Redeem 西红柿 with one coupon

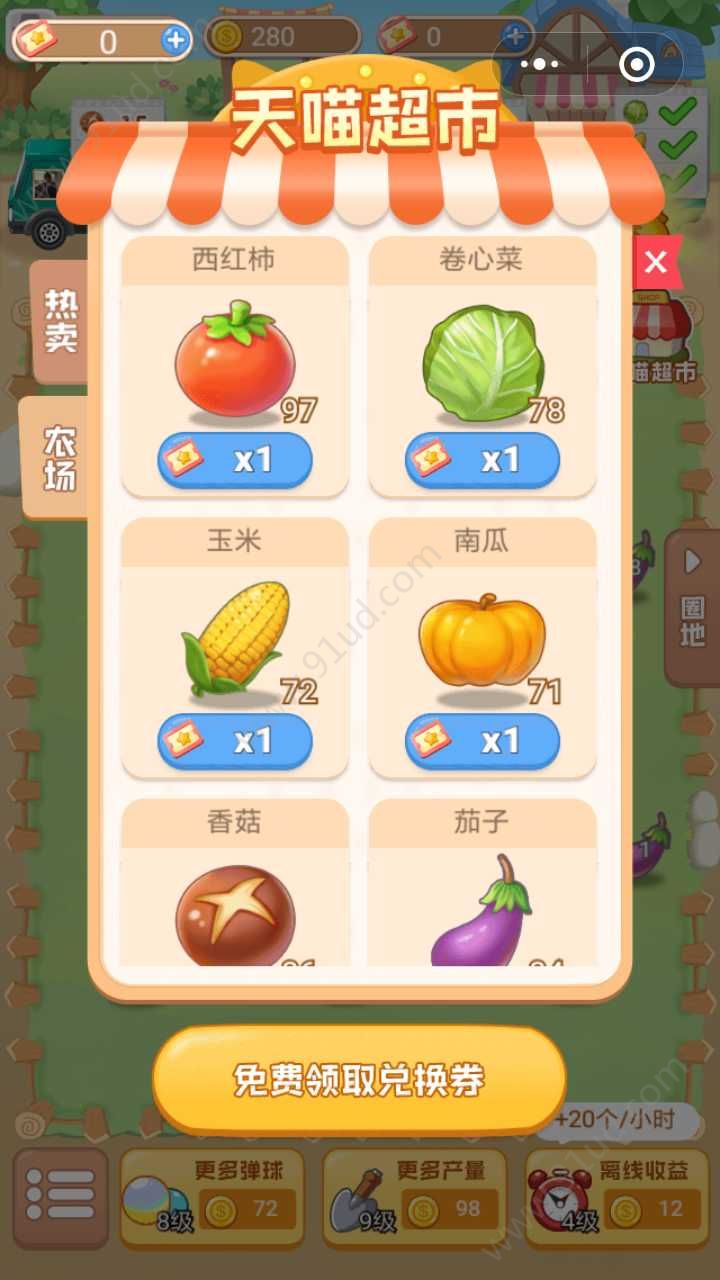[235, 460]
